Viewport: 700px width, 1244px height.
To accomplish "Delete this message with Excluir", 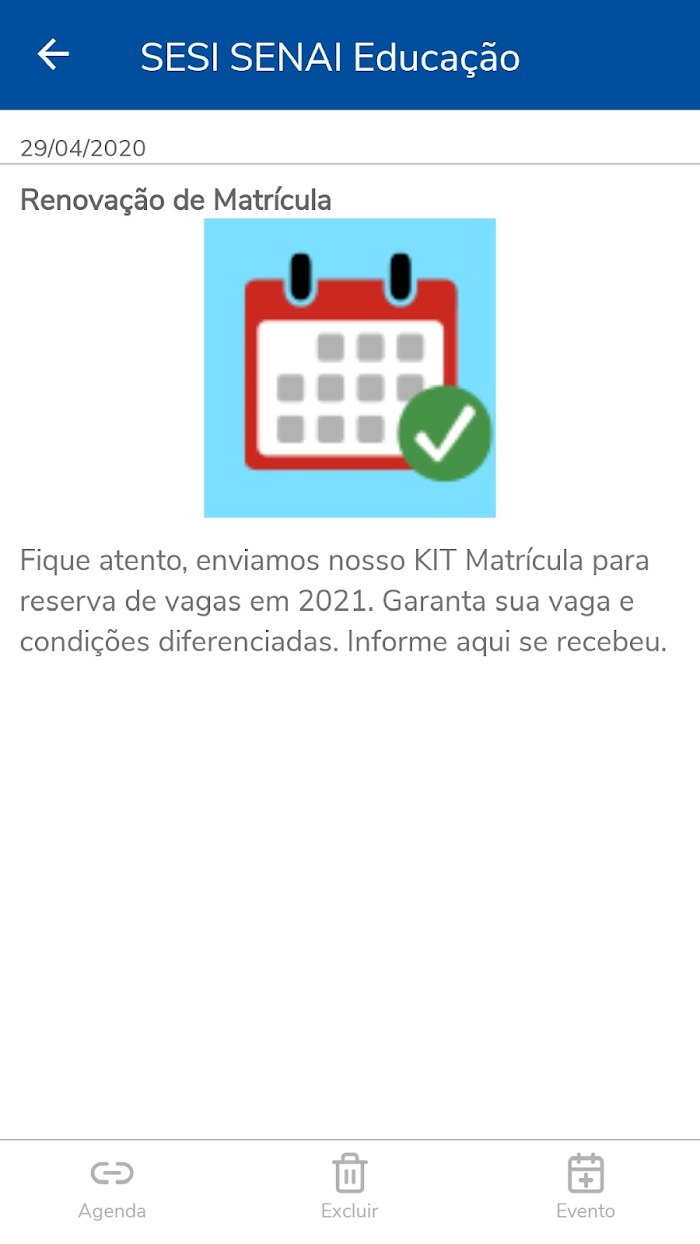I will coord(350,1188).
